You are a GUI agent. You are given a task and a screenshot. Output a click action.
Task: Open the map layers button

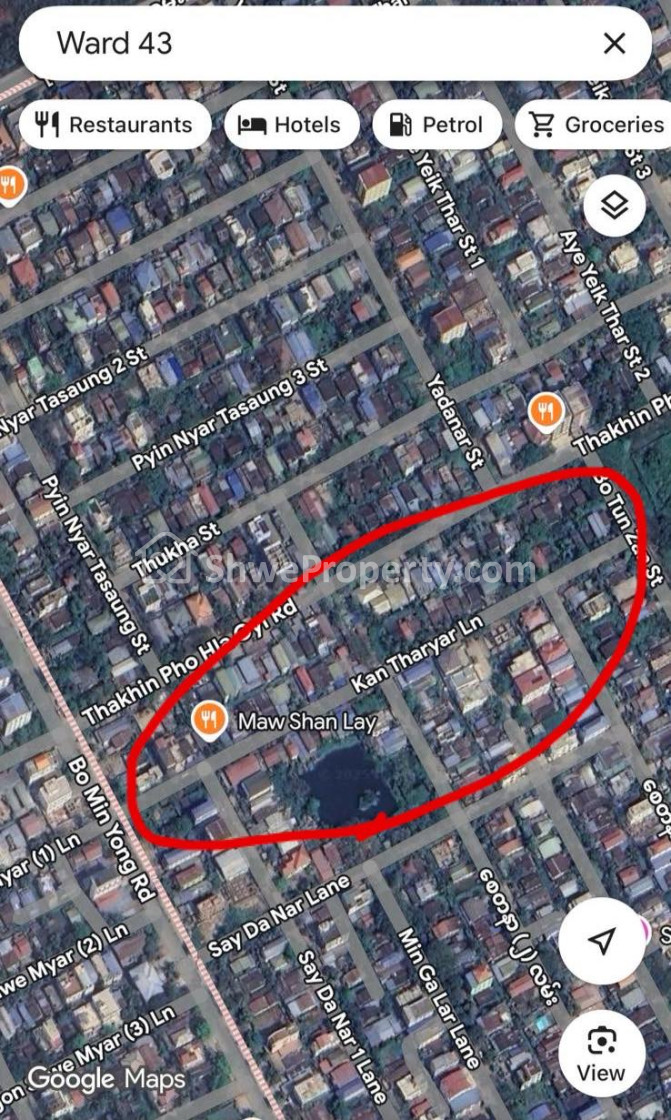[615, 206]
